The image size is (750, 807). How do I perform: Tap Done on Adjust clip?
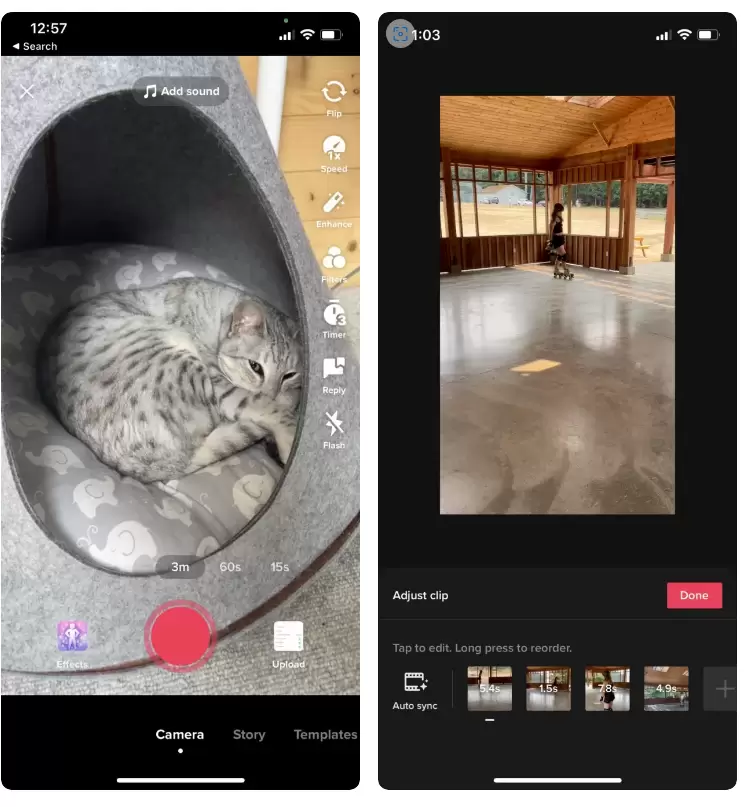[x=694, y=595]
